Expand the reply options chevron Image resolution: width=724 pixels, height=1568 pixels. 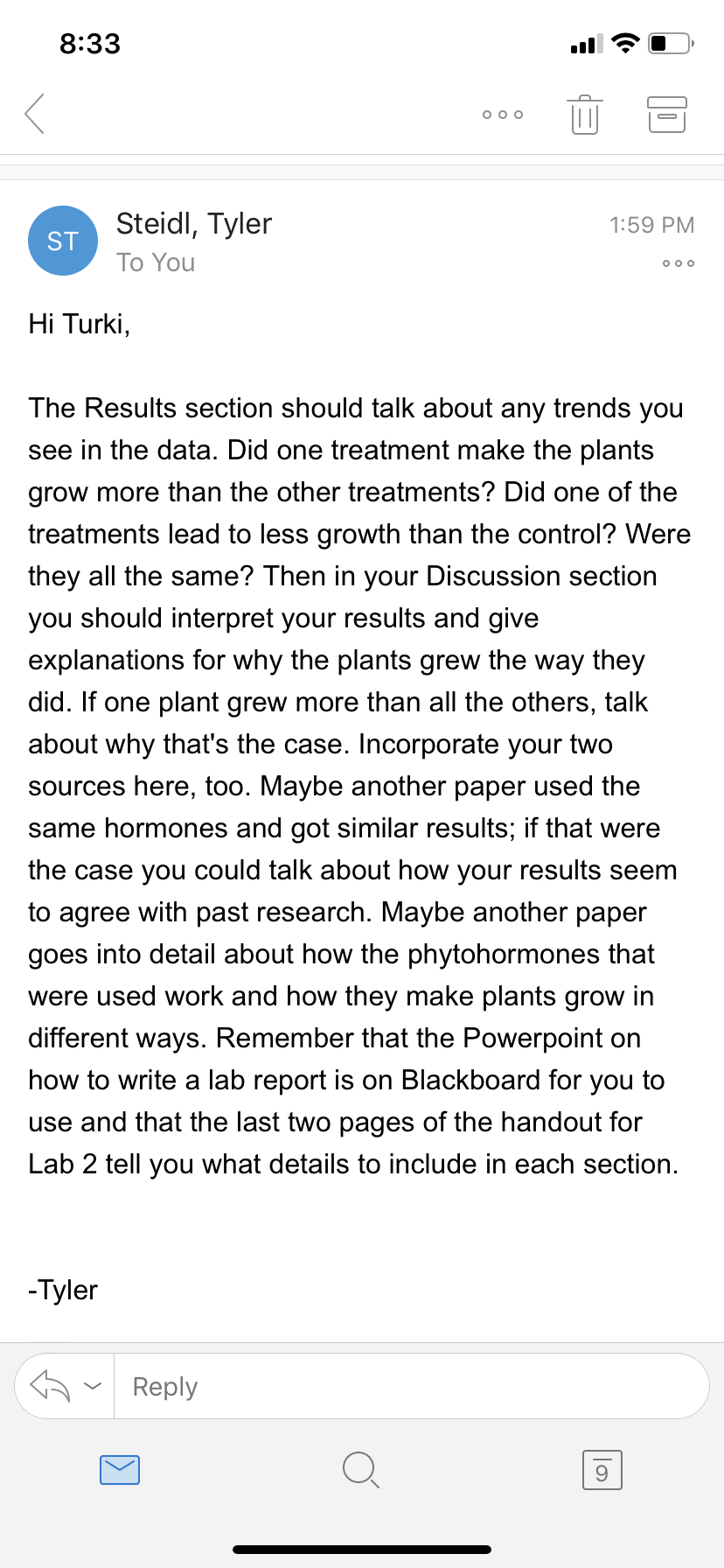(x=93, y=1386)
